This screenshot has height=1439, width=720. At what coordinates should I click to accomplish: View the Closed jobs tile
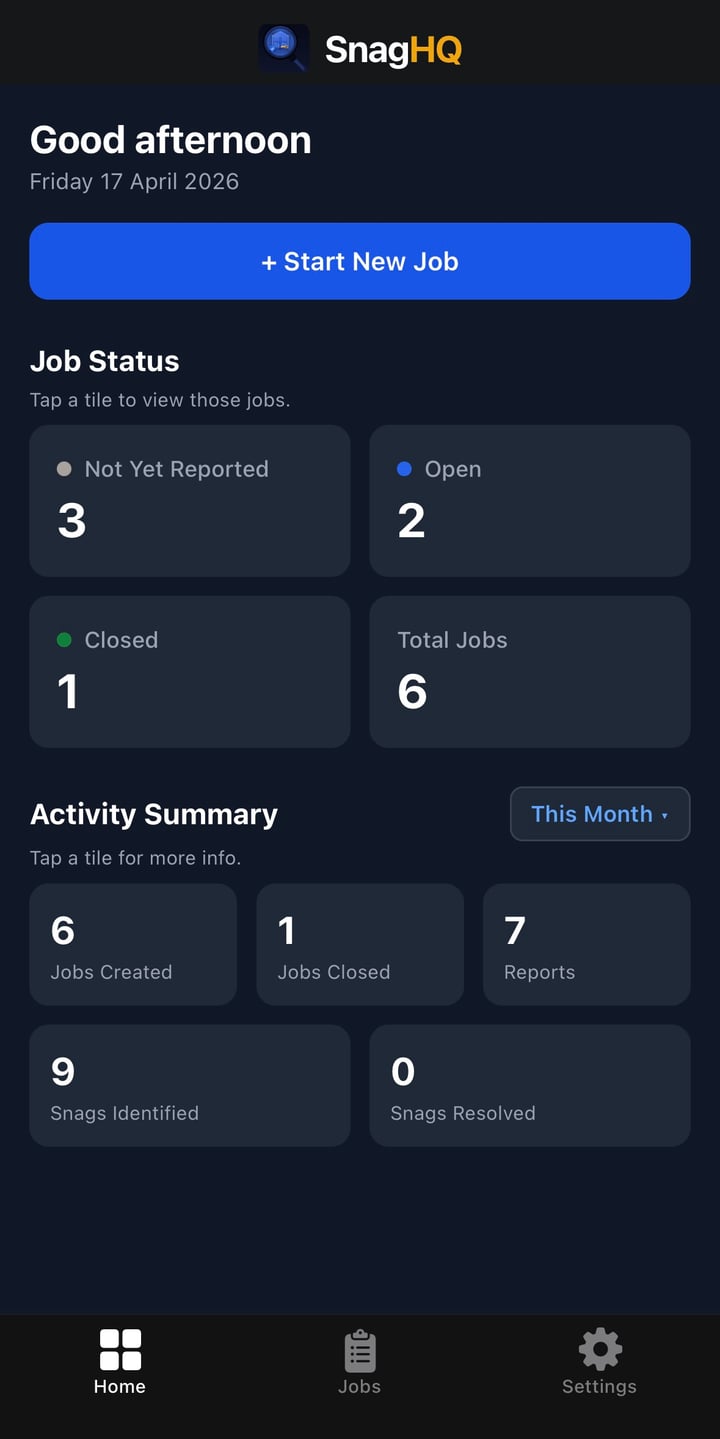pos(190,671)
